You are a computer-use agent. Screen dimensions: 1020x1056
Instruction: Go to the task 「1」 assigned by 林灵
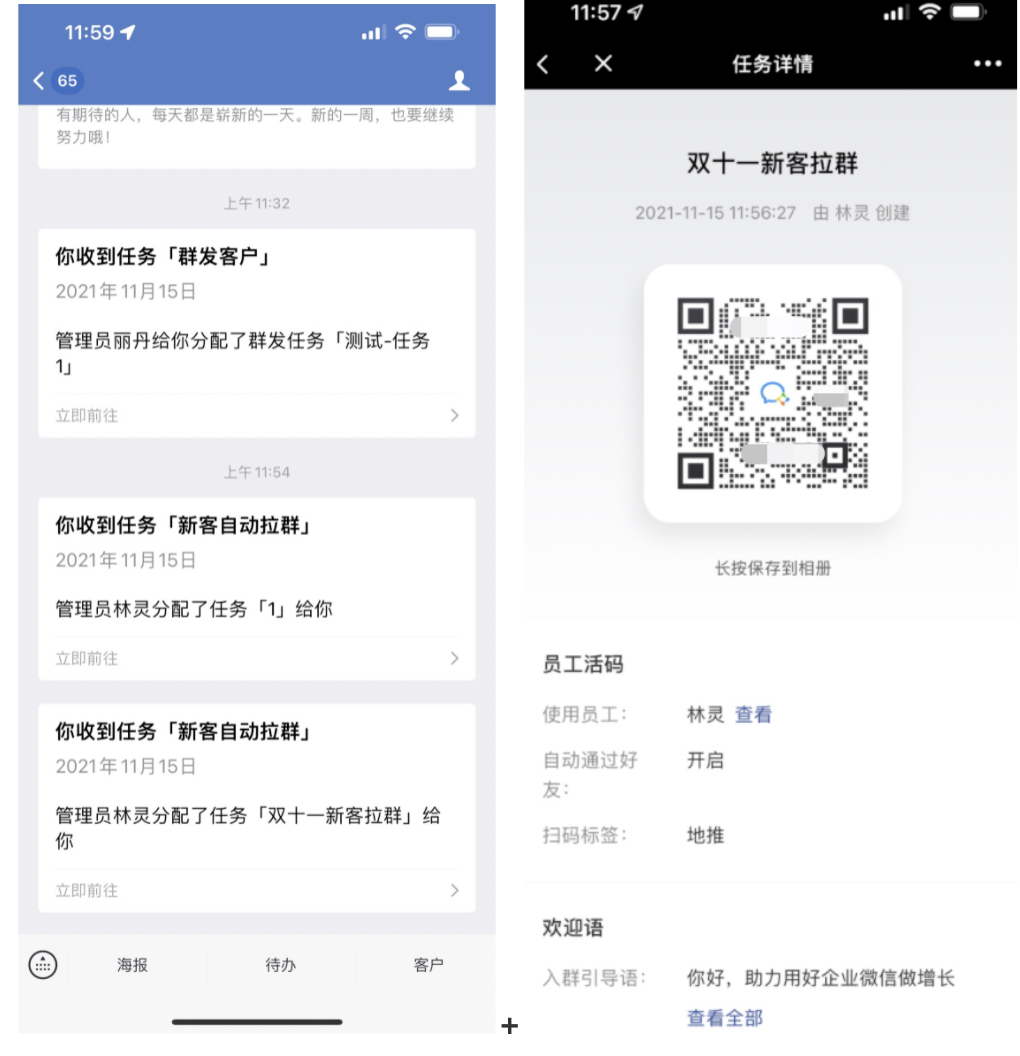(x=257, y=658)
